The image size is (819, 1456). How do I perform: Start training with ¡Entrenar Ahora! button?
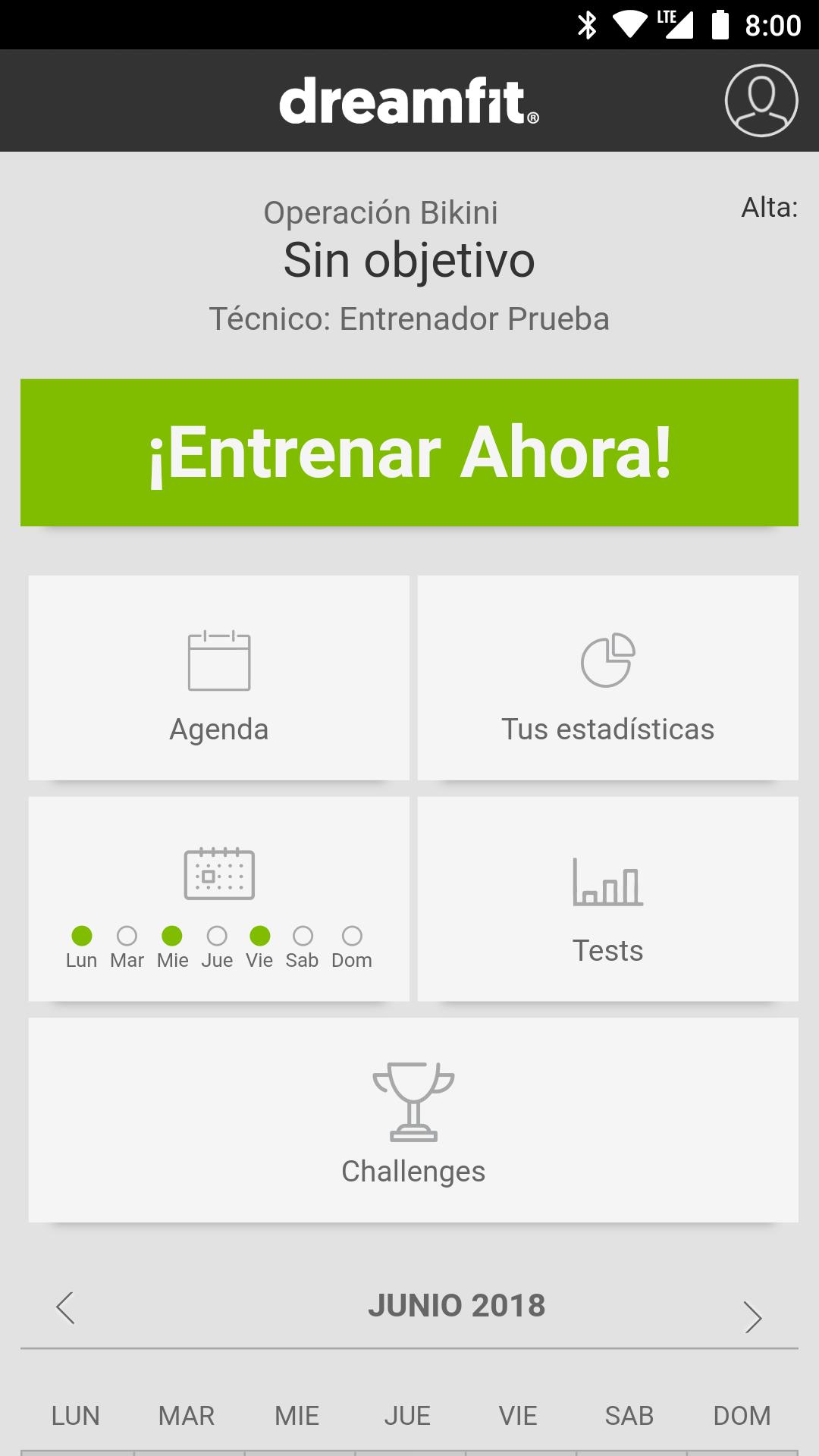[409, 453]
